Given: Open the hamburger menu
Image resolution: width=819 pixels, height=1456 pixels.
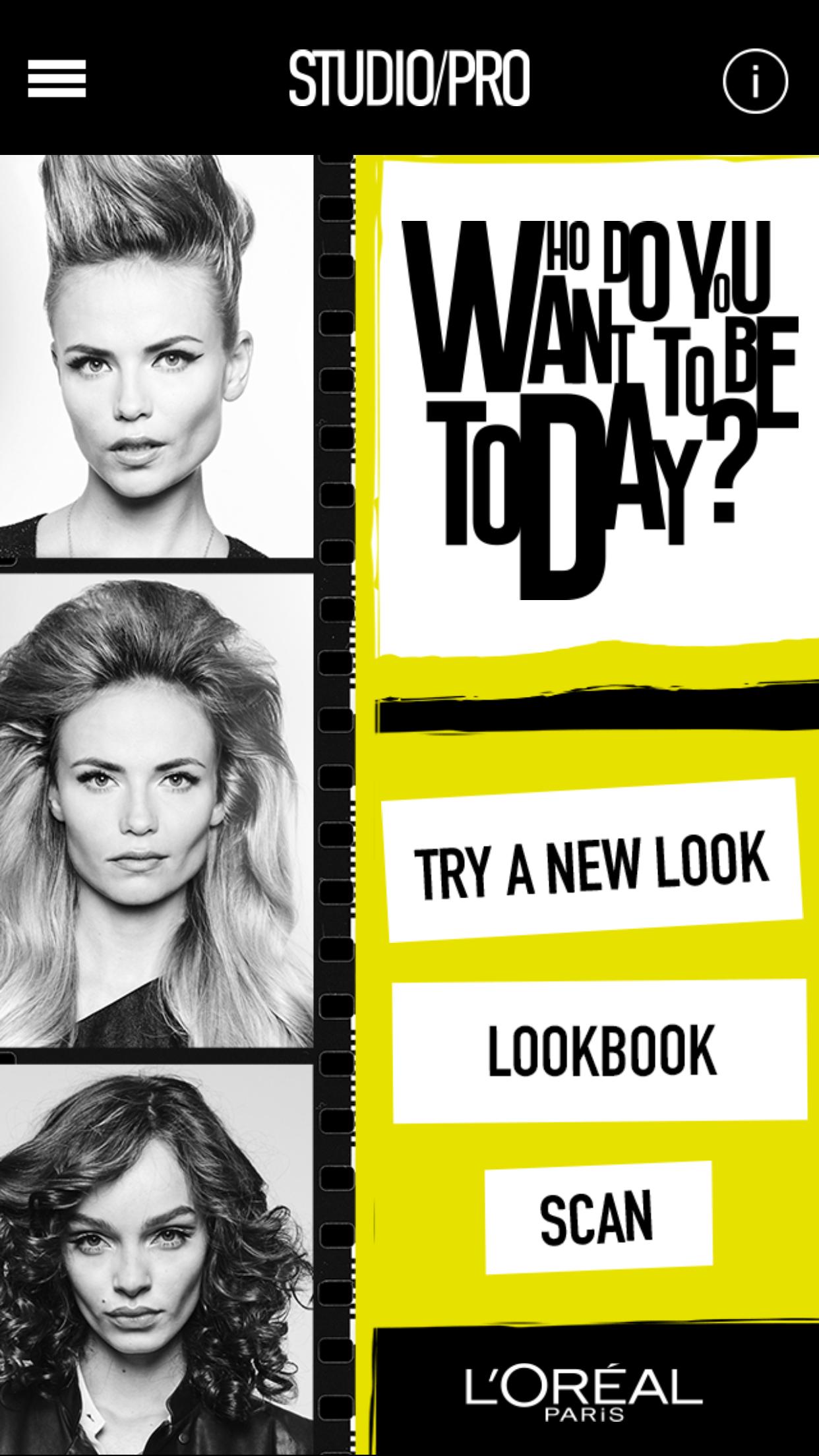Looking at the screenshot, I should [57, 78].
